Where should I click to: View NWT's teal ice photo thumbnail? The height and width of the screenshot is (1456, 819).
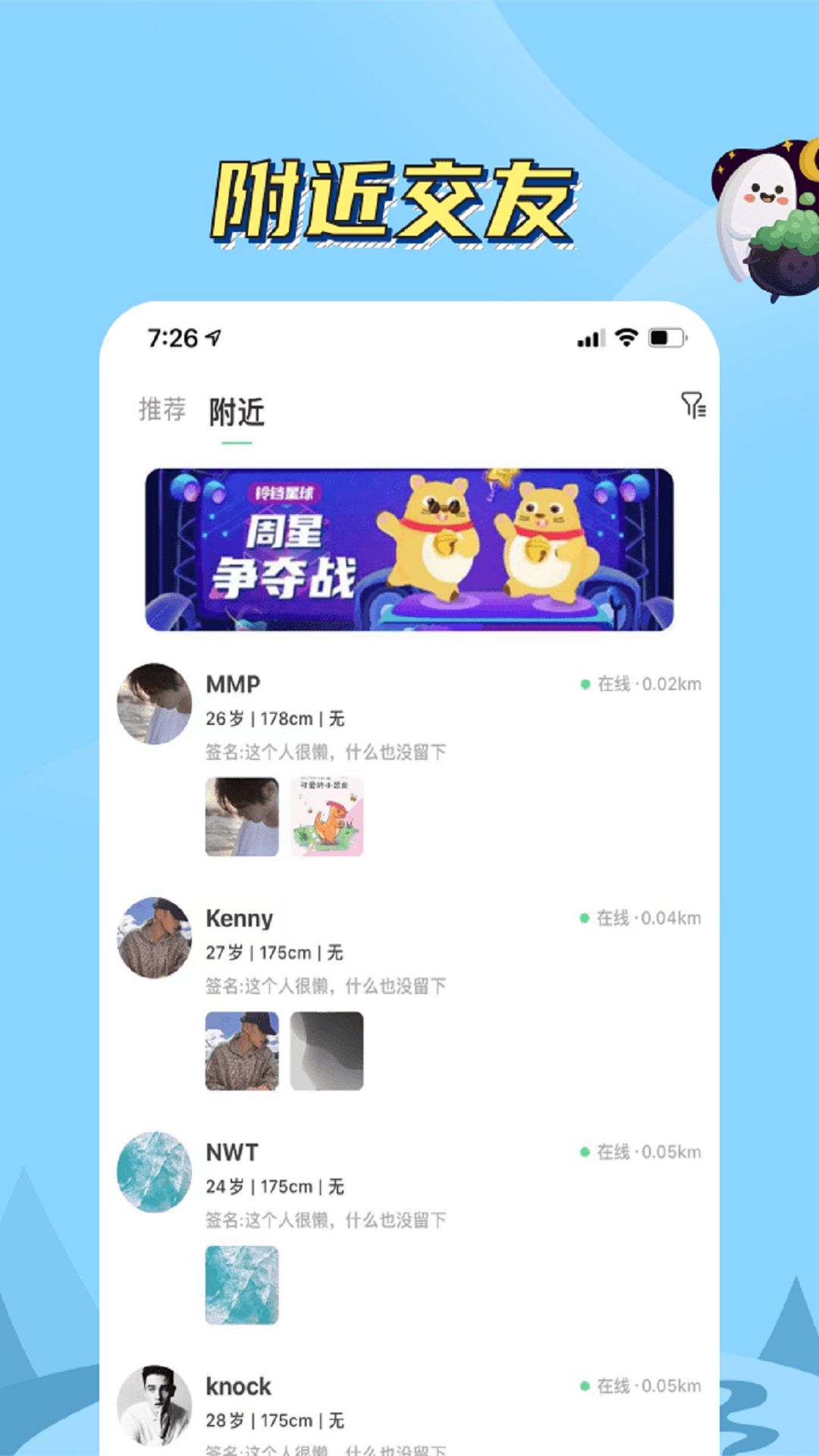[243, 1285]
